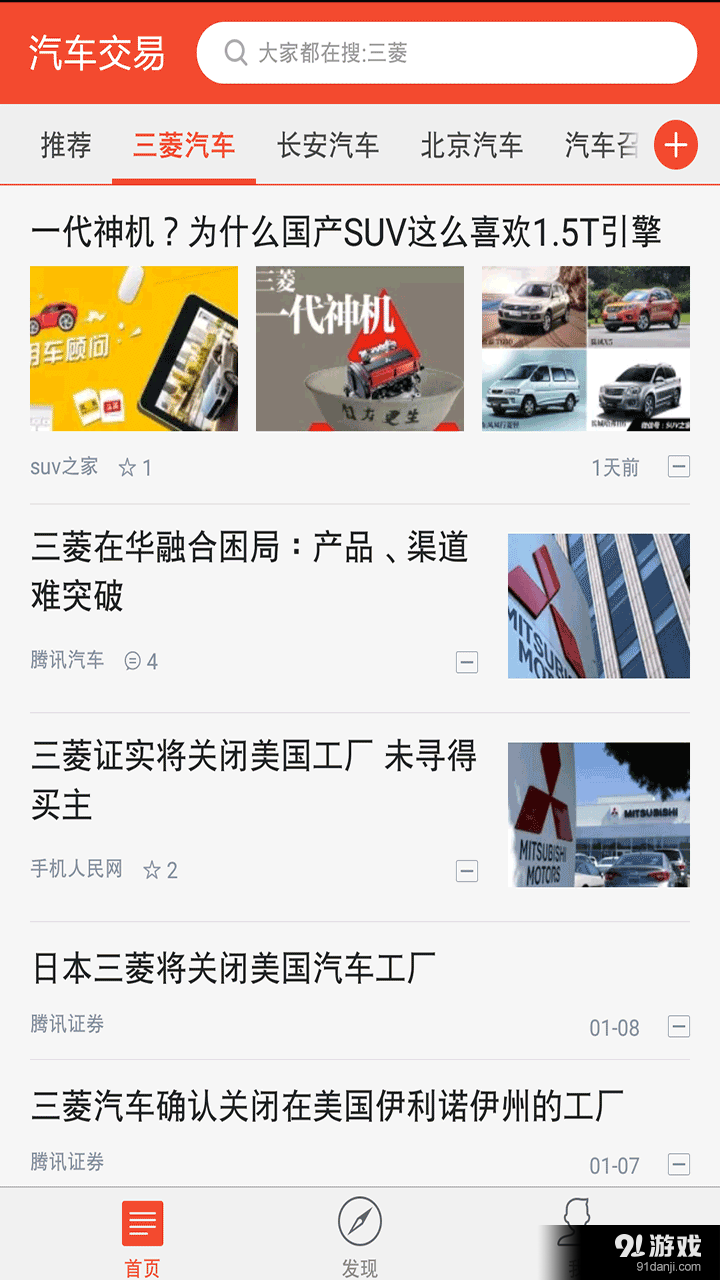Collapse the 腾讯证券 01-07 story with minus control
The image size is (720, 1280).
point(679,1162)
